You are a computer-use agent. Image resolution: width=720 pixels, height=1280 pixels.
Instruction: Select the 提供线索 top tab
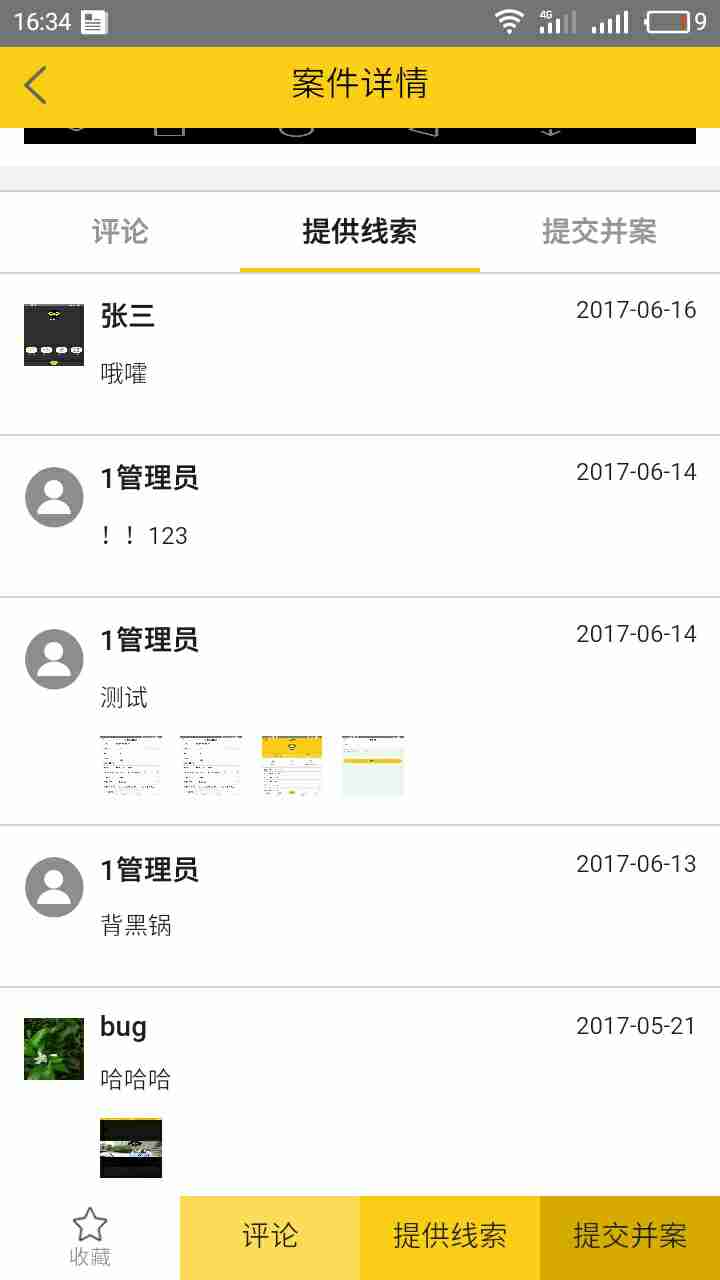(360, 232)
